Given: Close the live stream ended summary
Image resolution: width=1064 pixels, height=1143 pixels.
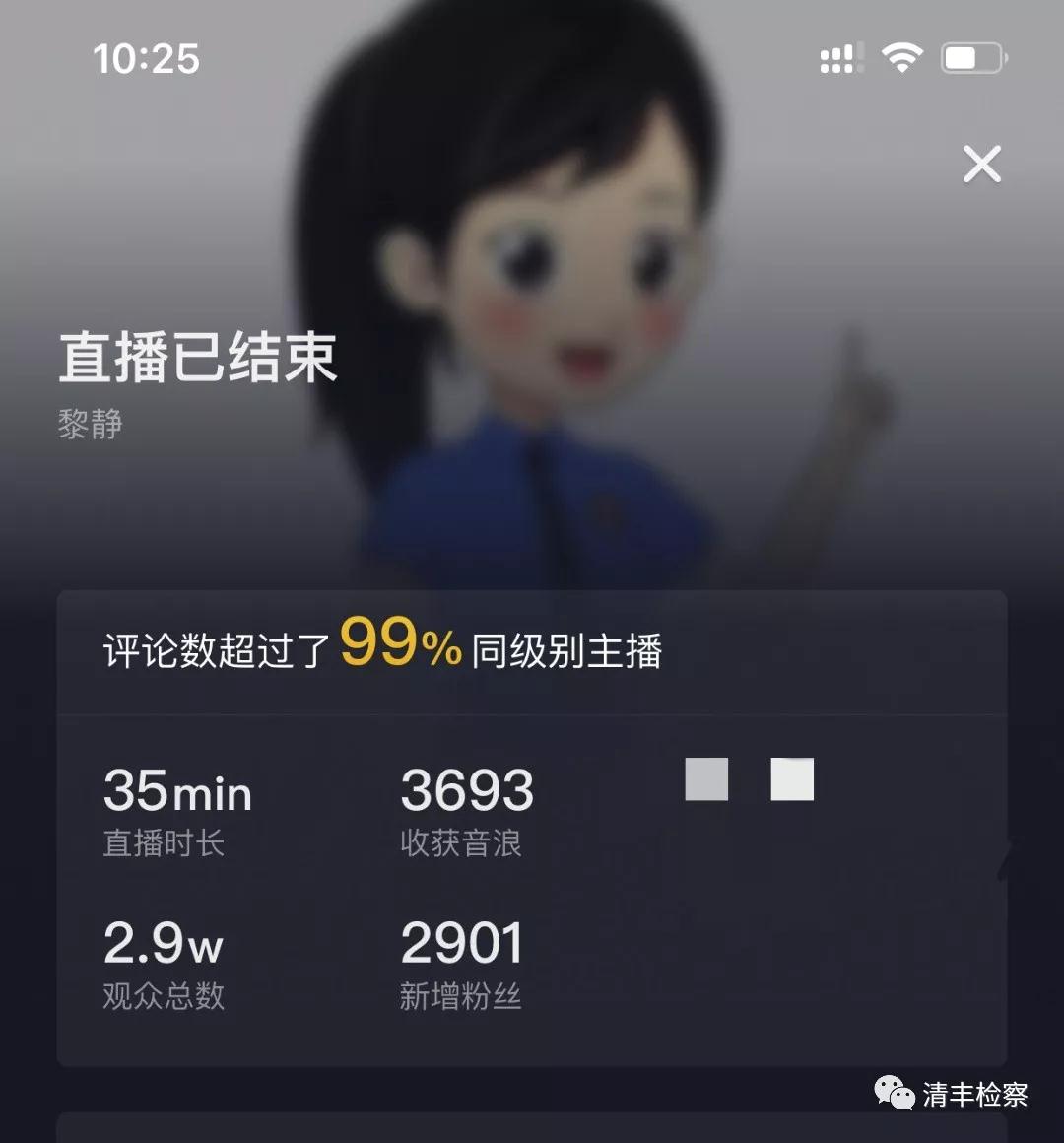Looking at the screenshot, I should tap(981, 165).
